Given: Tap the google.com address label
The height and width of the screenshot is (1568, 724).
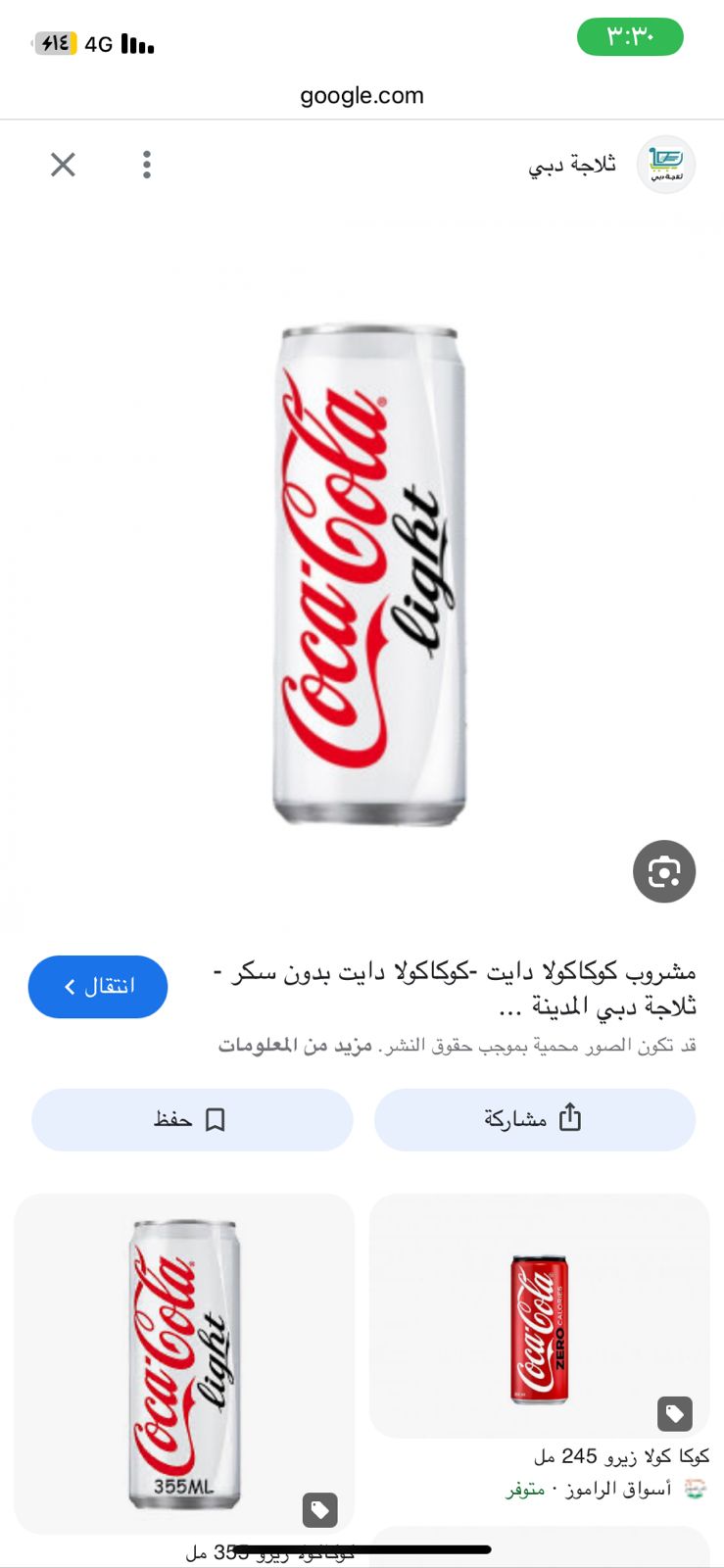Looking at the screenshot, I should 362,95.
